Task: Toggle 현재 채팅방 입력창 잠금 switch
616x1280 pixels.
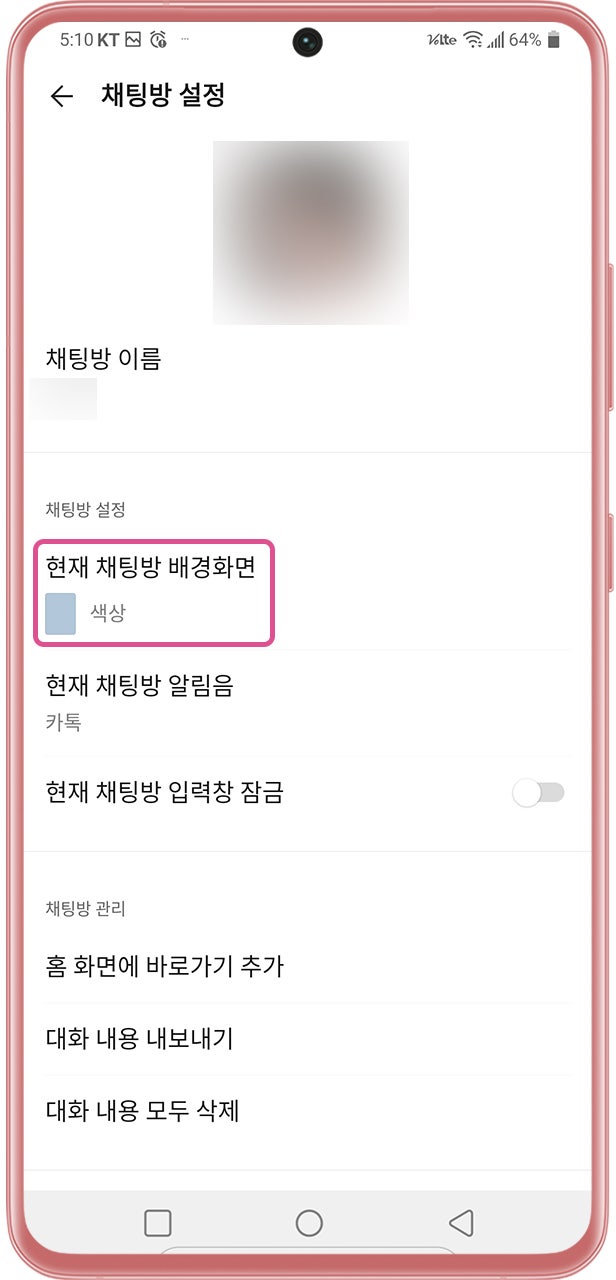Action: pos(539,793)
